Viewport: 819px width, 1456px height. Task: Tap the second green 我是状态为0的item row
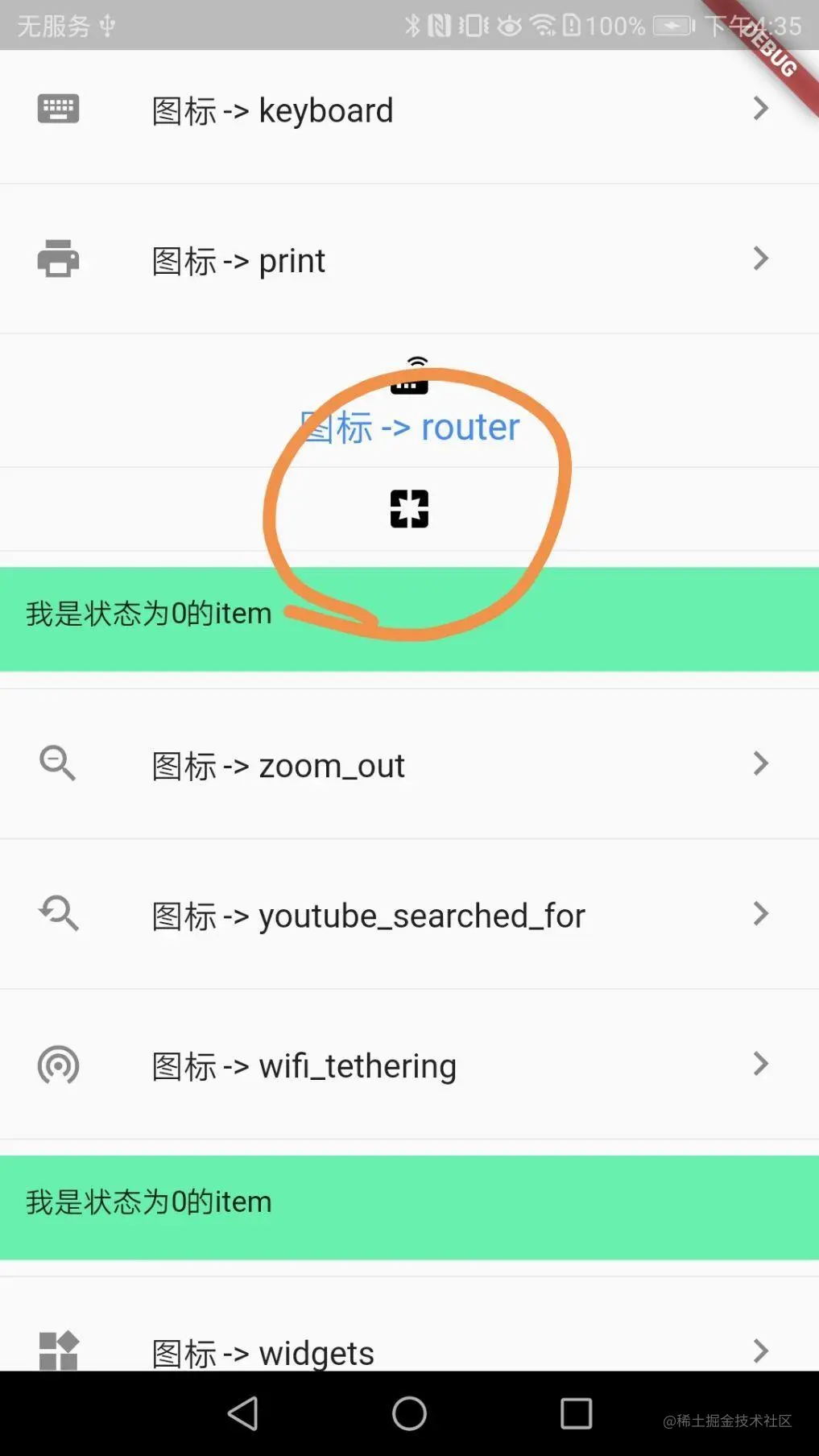[x=148, y=1202]
